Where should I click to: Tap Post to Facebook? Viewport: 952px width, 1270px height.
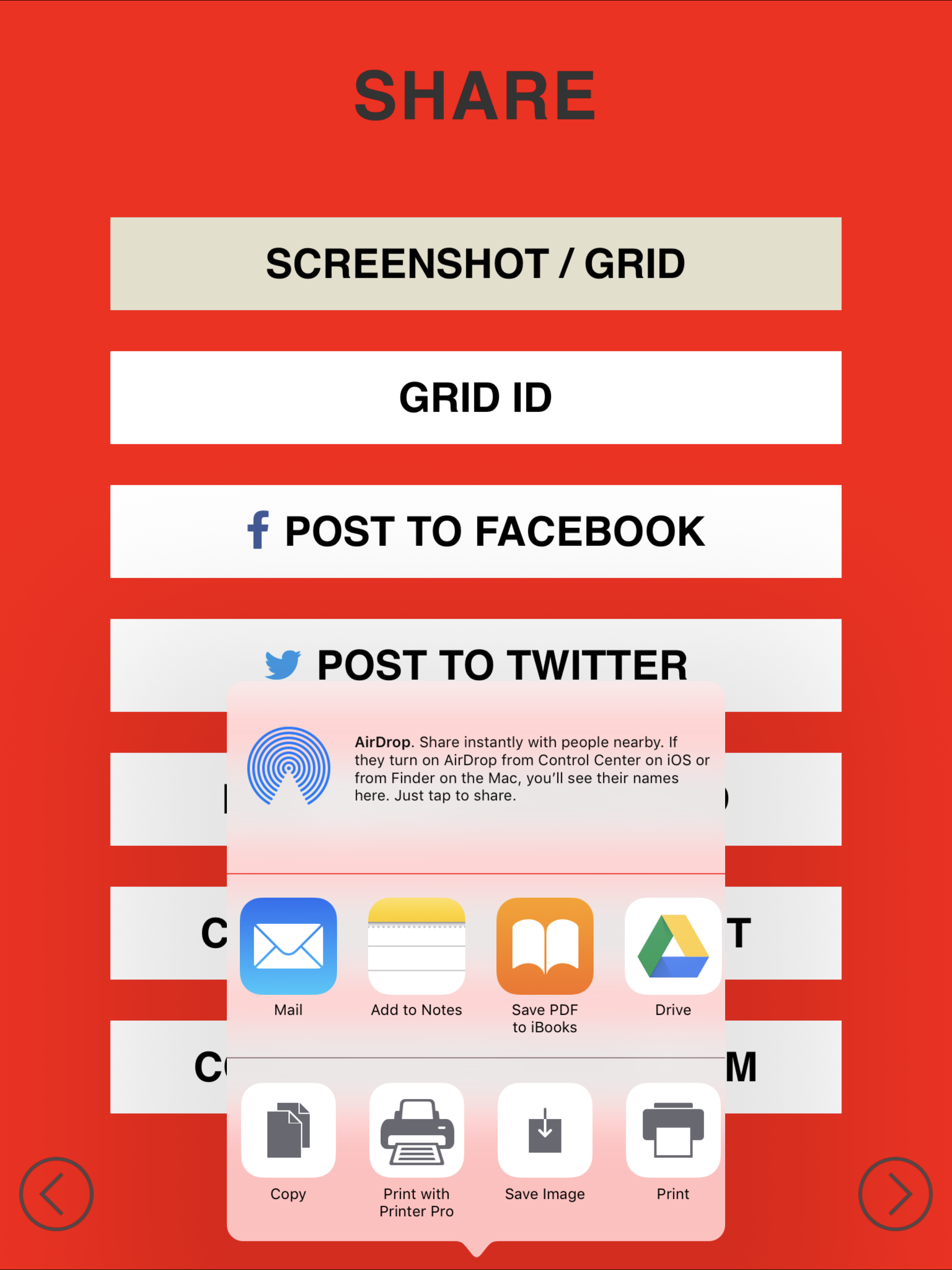[x=476, y=531]
